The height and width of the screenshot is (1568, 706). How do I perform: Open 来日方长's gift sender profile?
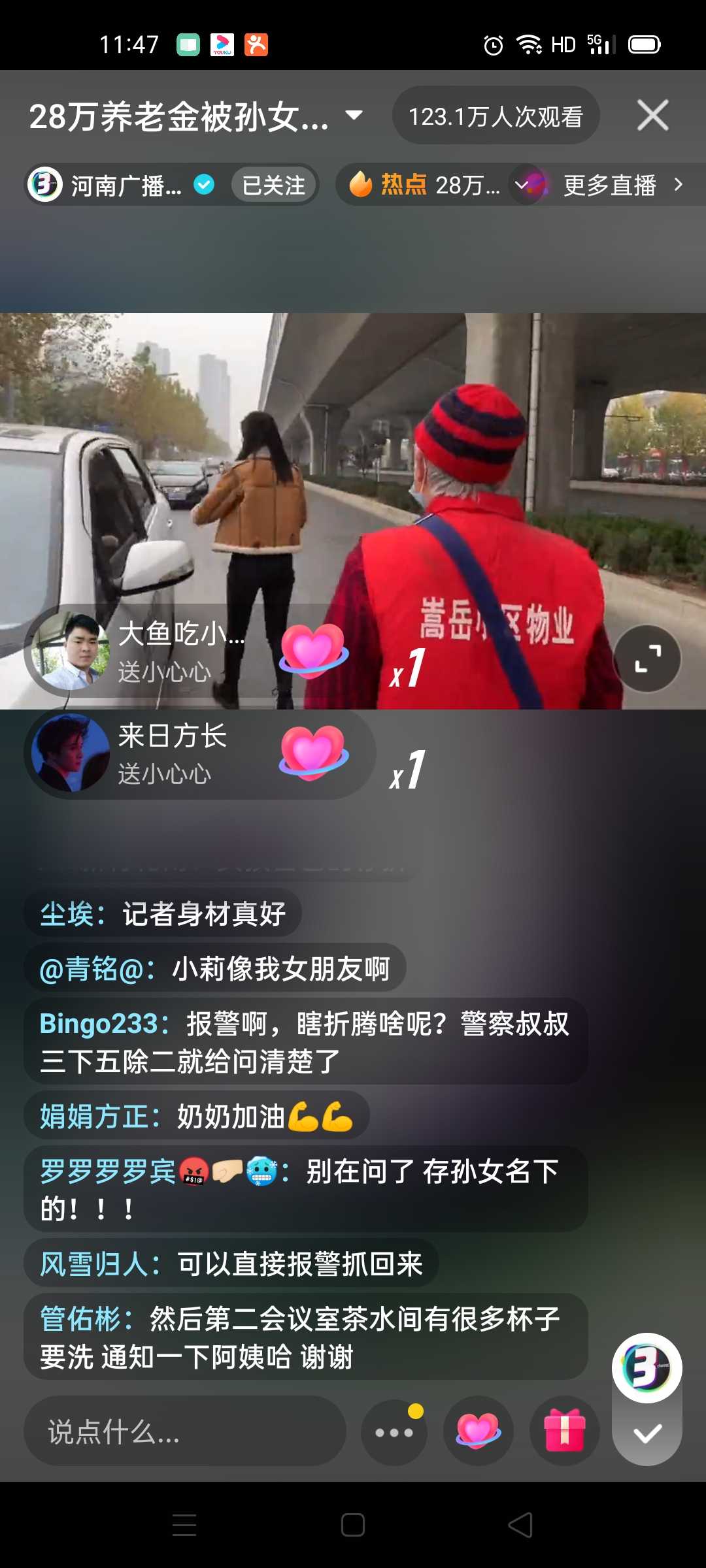tap(71, 753)
